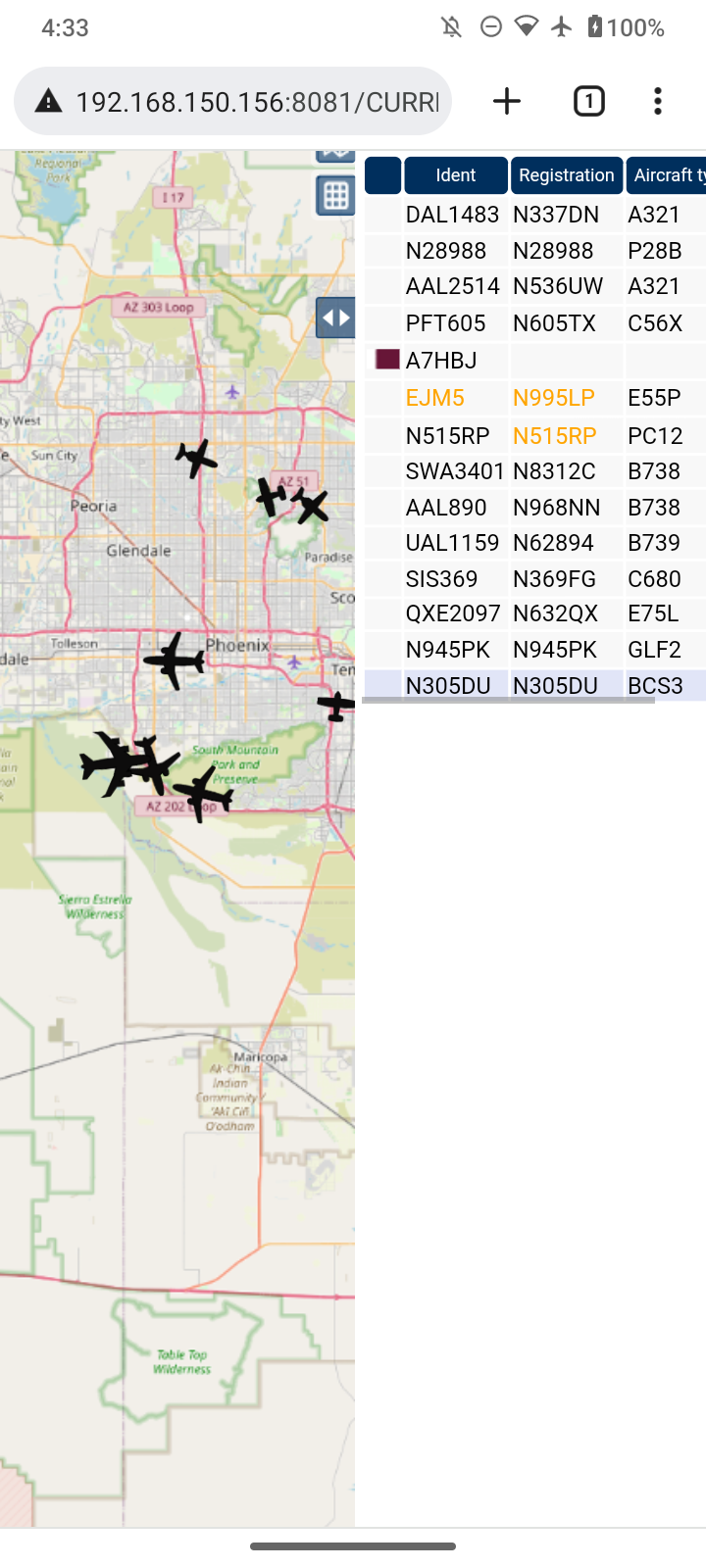Select the AAL2514 aircraft row

pos(535,286)
